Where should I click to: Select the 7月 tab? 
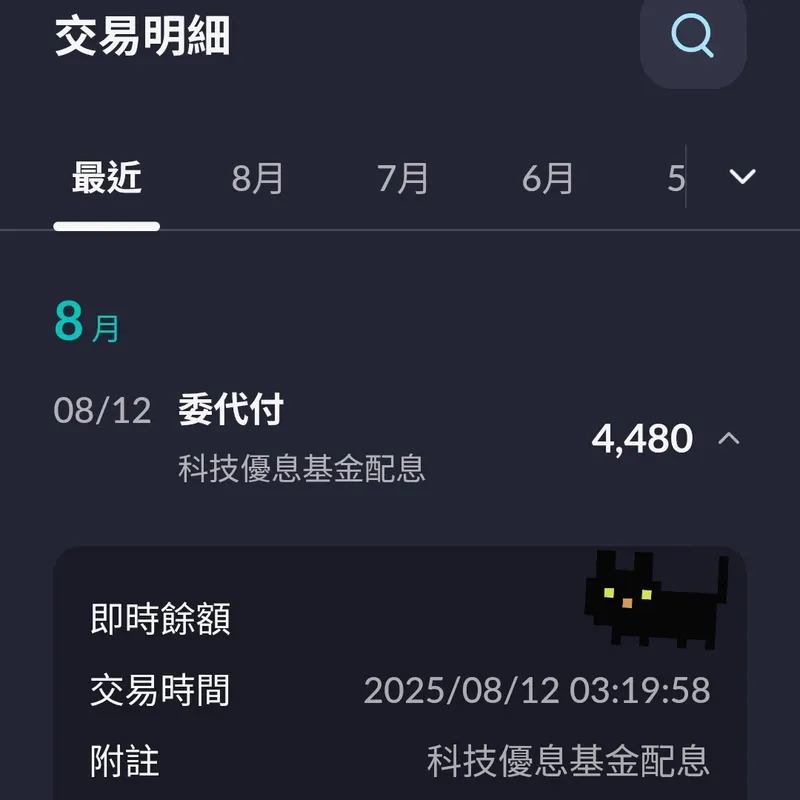click(403, 179)
